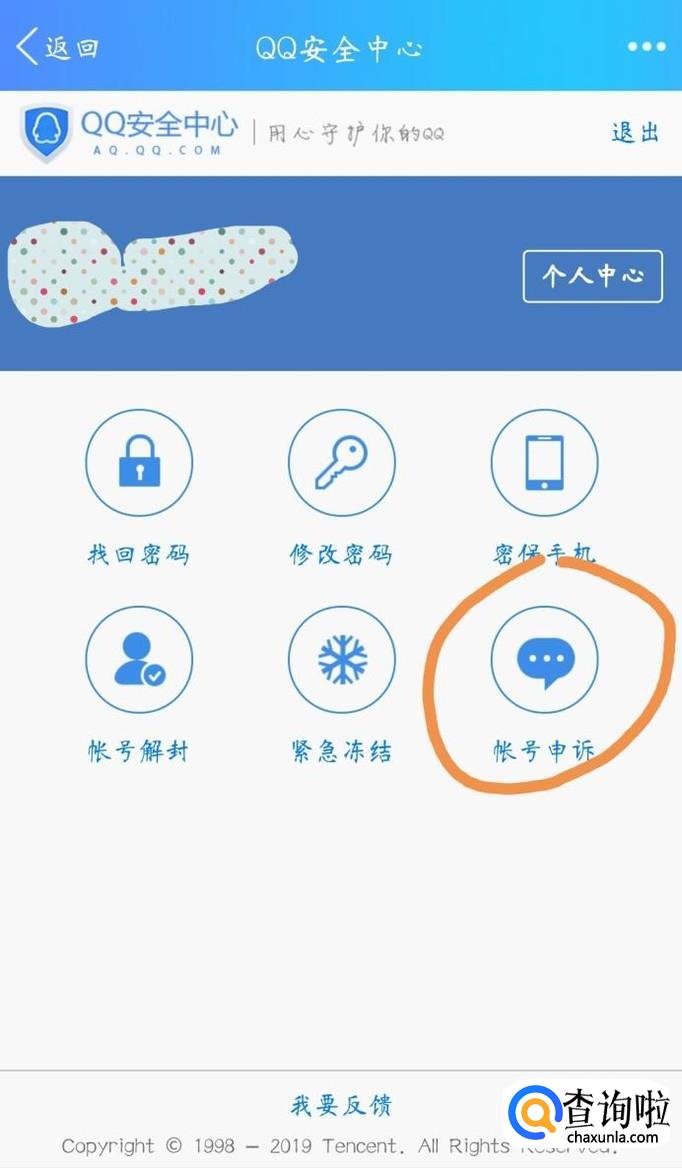
Task: Open 个人中心 personal center
Action: pyautogui.click(x=592, y=276)
